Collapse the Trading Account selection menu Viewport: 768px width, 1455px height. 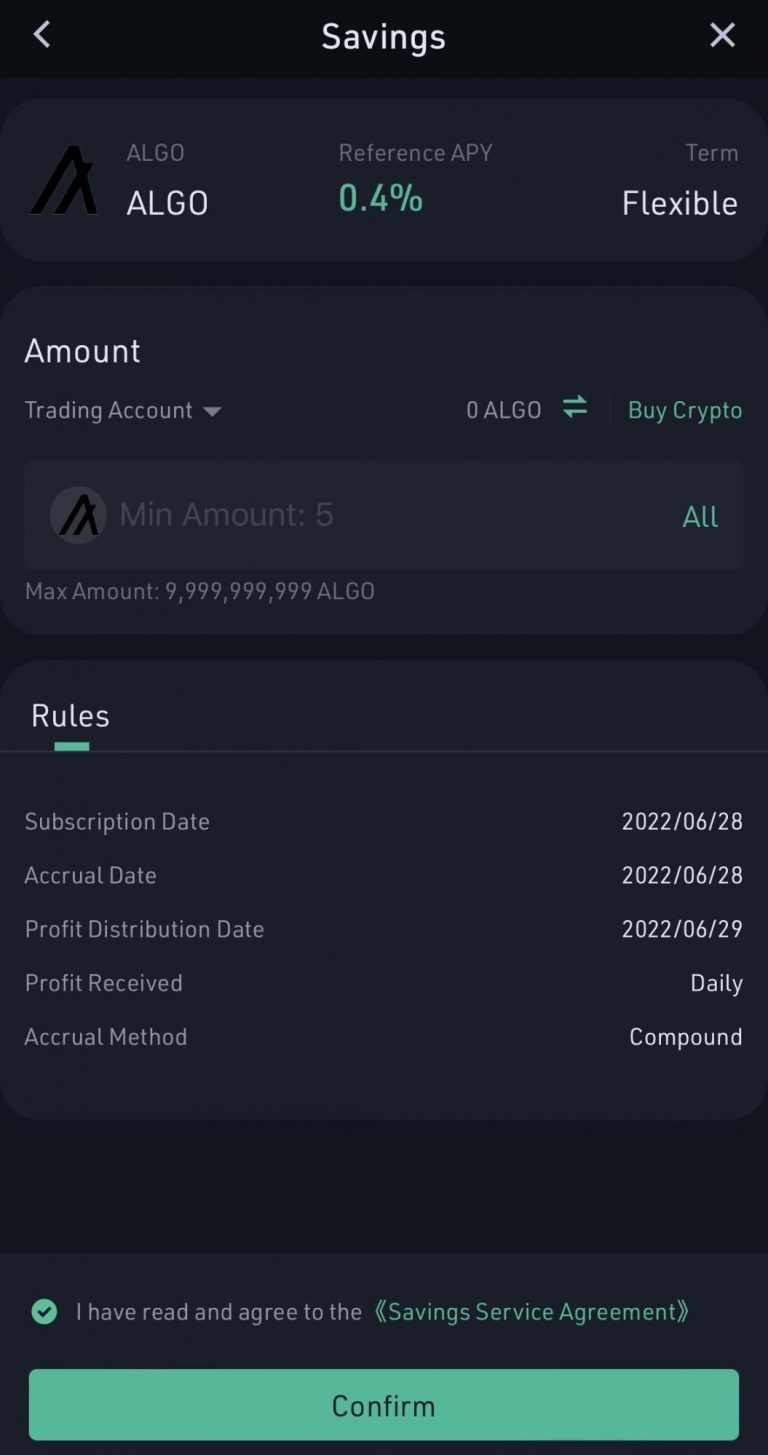pos(122,410)
